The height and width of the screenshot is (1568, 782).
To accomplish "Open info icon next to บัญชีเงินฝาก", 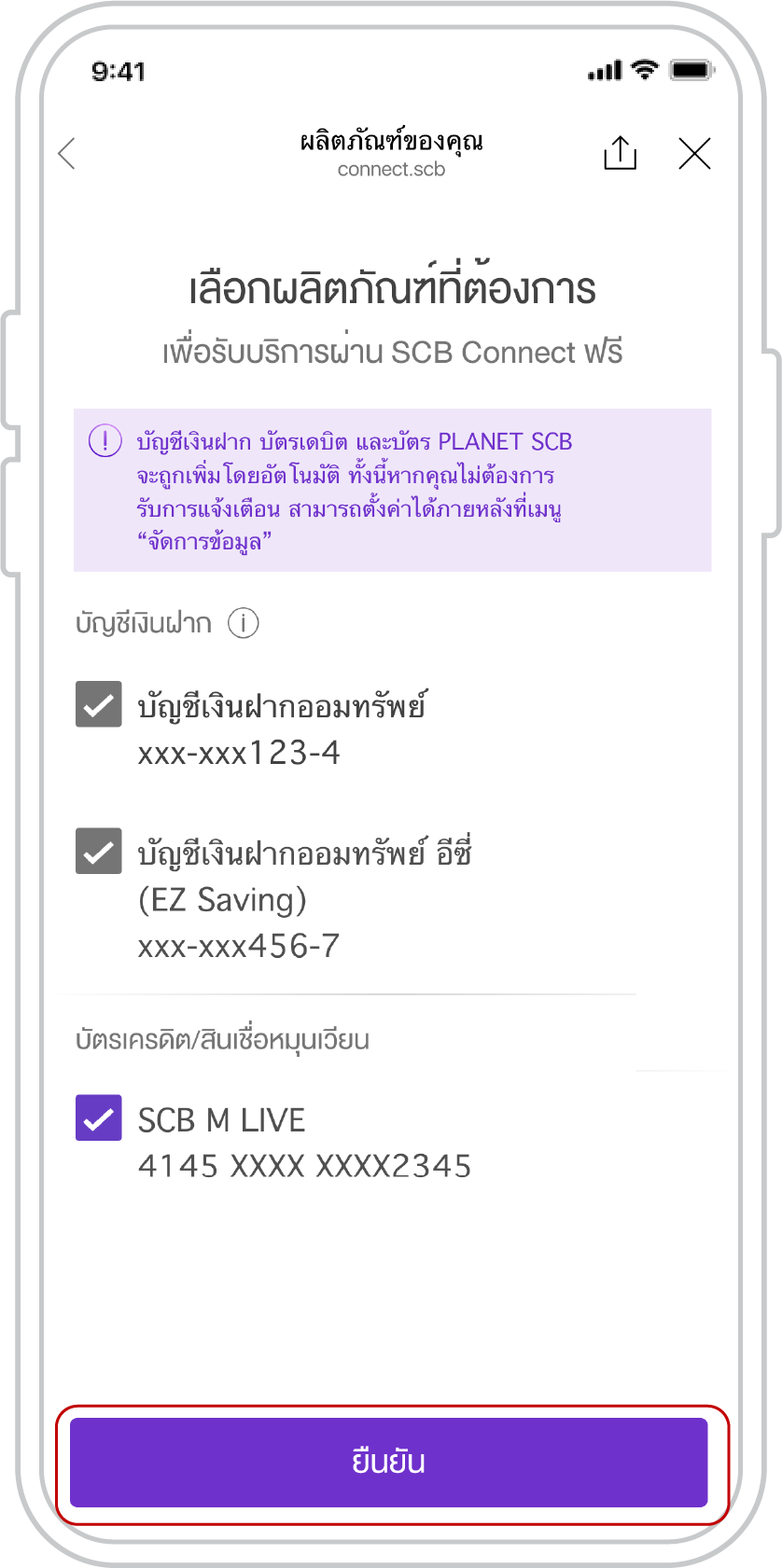I will (x=244, y=623).
